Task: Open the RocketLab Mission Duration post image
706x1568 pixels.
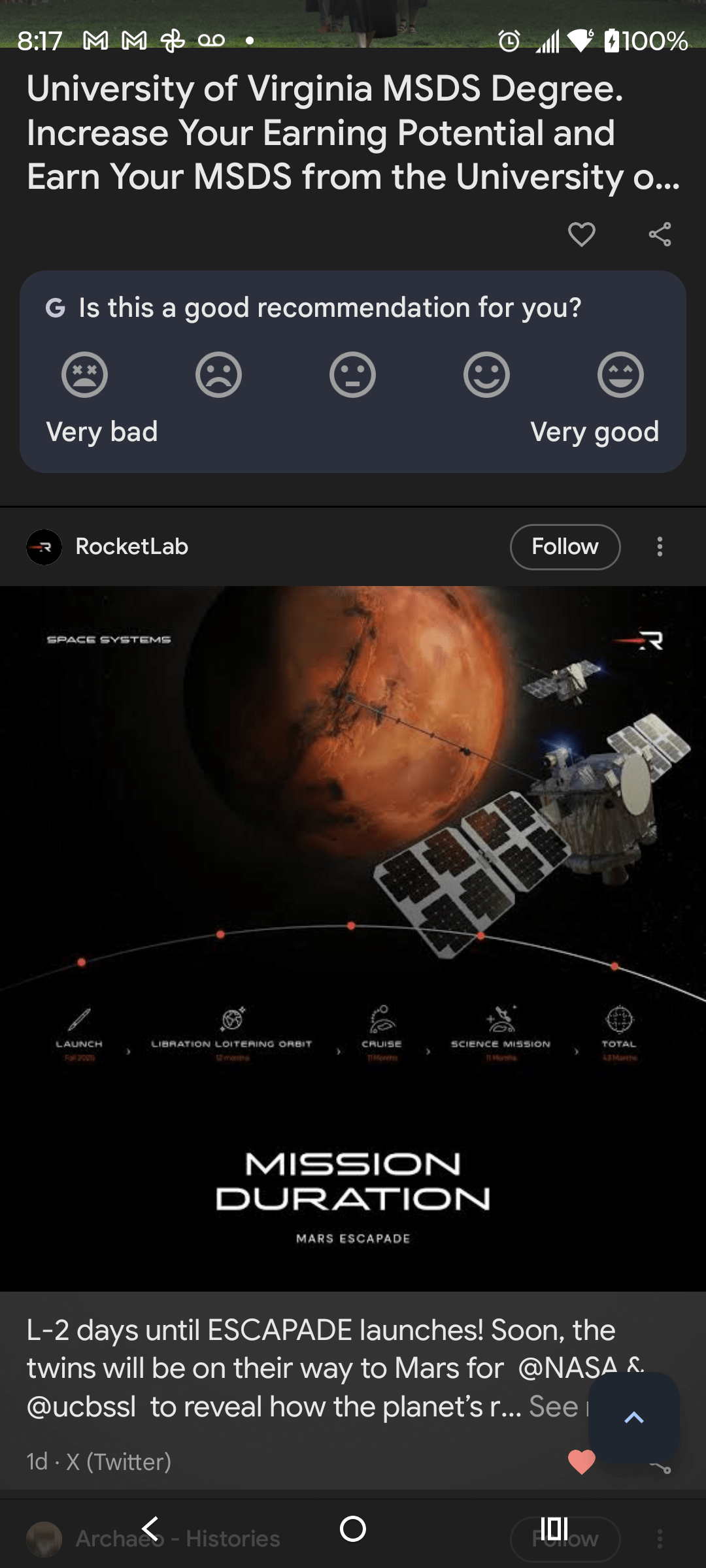Action: (x=353, y=938)
